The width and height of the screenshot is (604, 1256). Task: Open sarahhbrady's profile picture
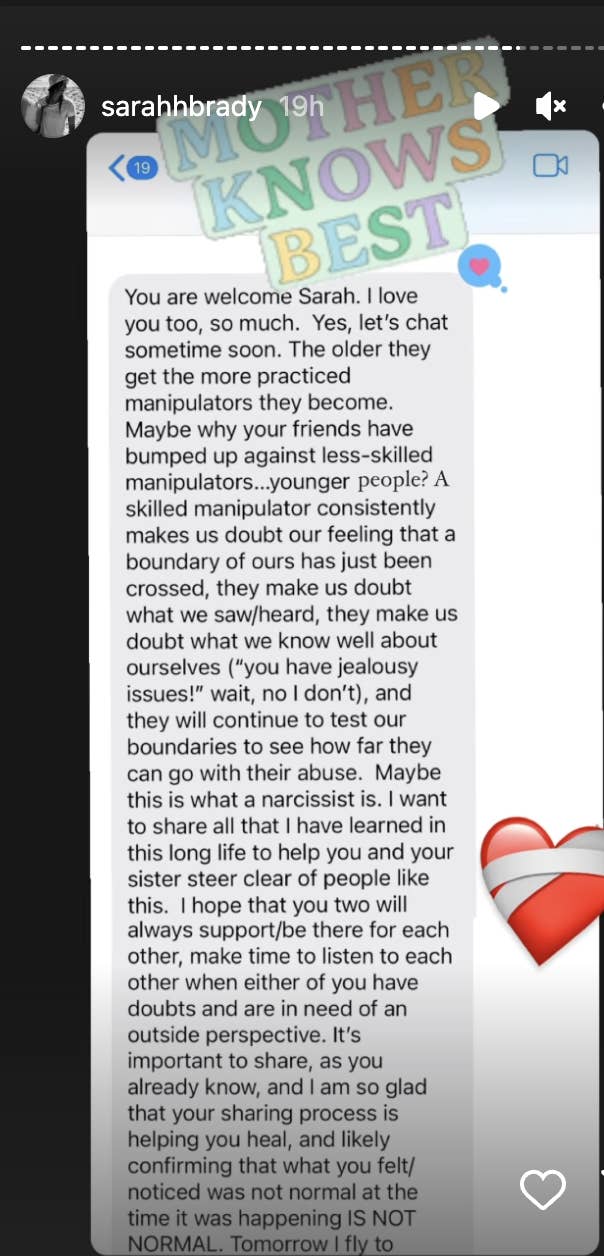pyautogui.click(x=53, y=105)
